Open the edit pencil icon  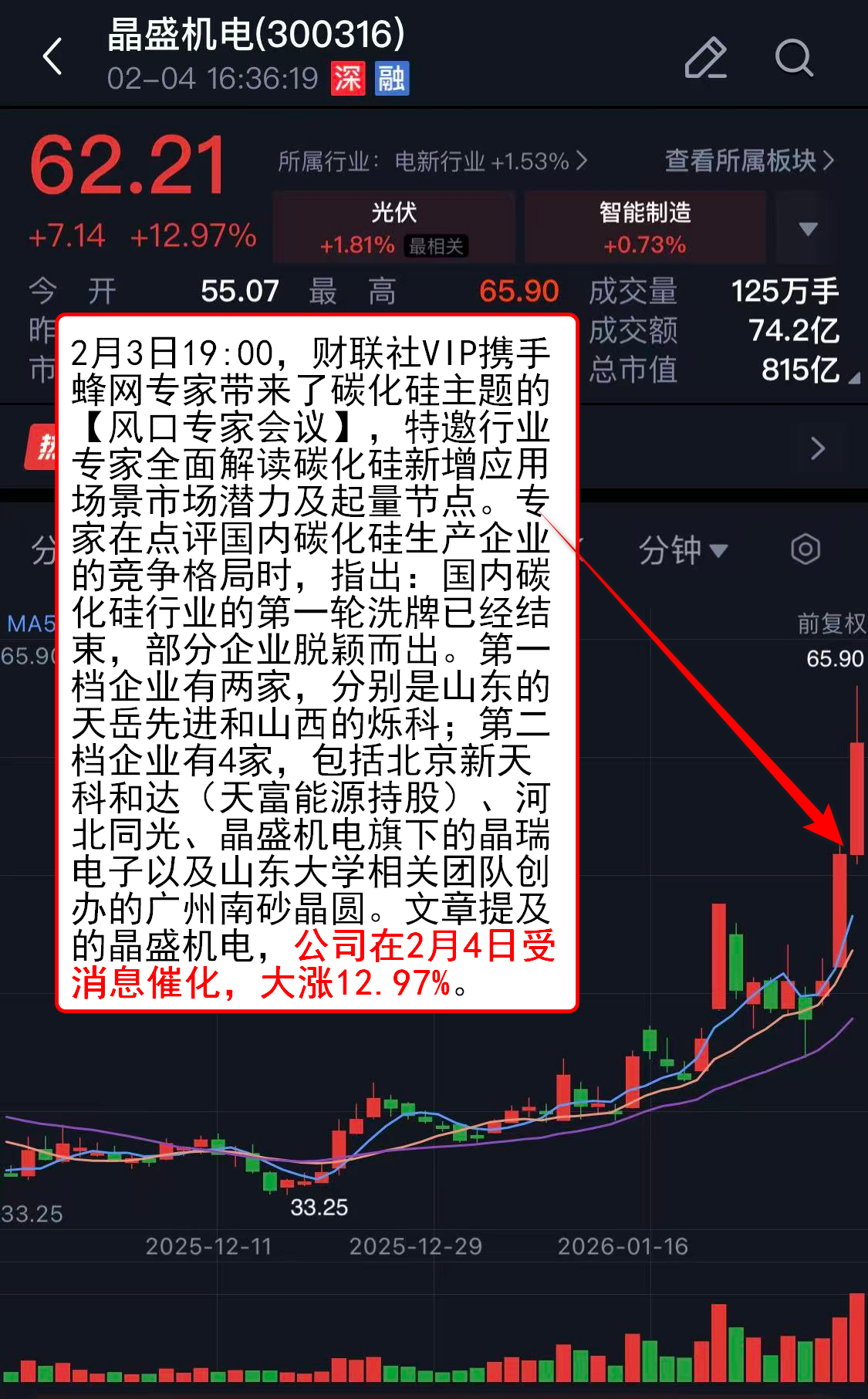coord(705,58)
